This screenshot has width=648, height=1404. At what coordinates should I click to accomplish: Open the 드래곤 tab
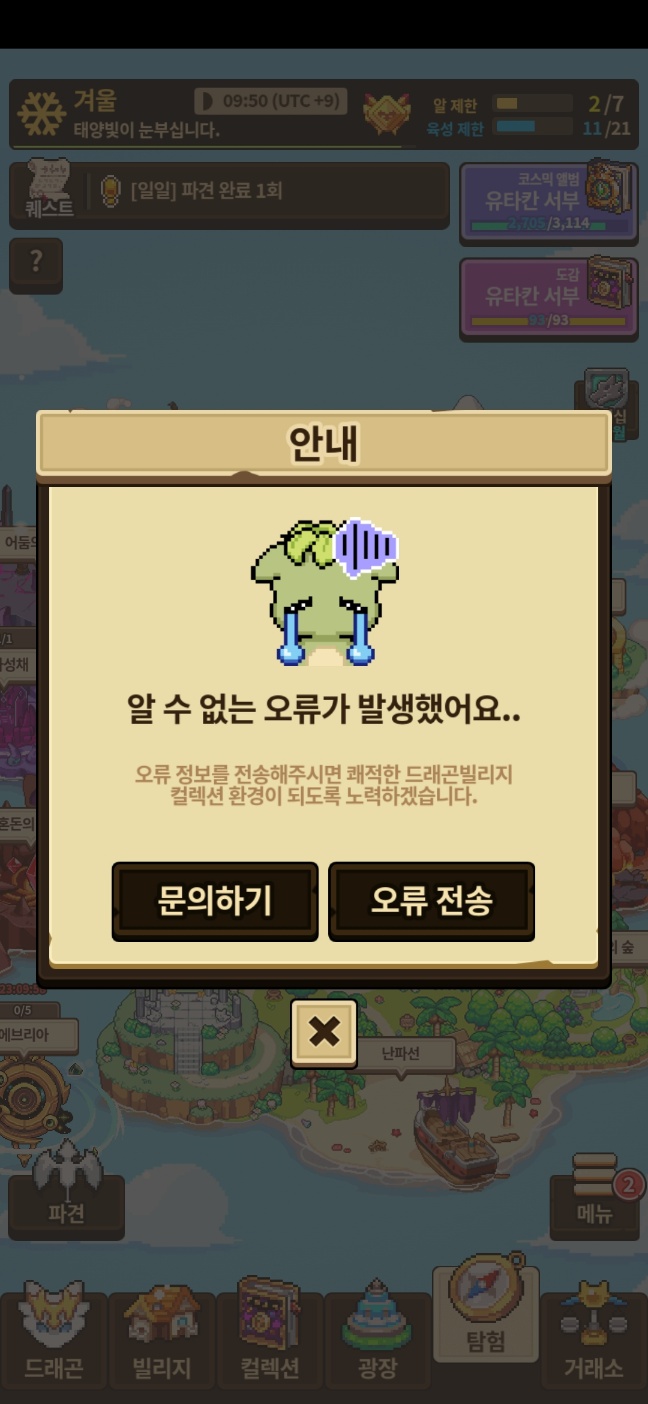53,1340
